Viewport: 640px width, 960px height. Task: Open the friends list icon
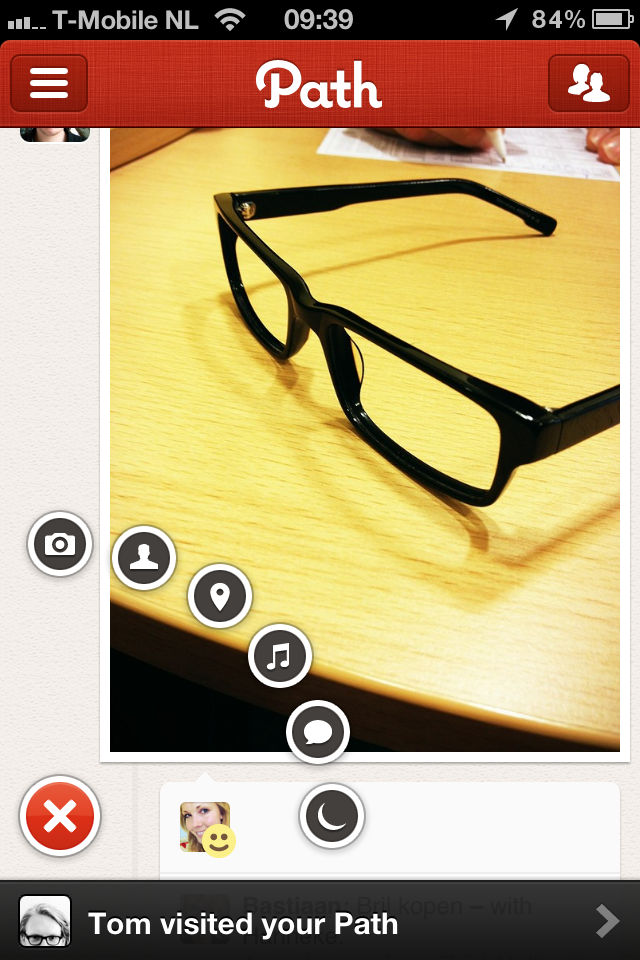pos(589,83)
